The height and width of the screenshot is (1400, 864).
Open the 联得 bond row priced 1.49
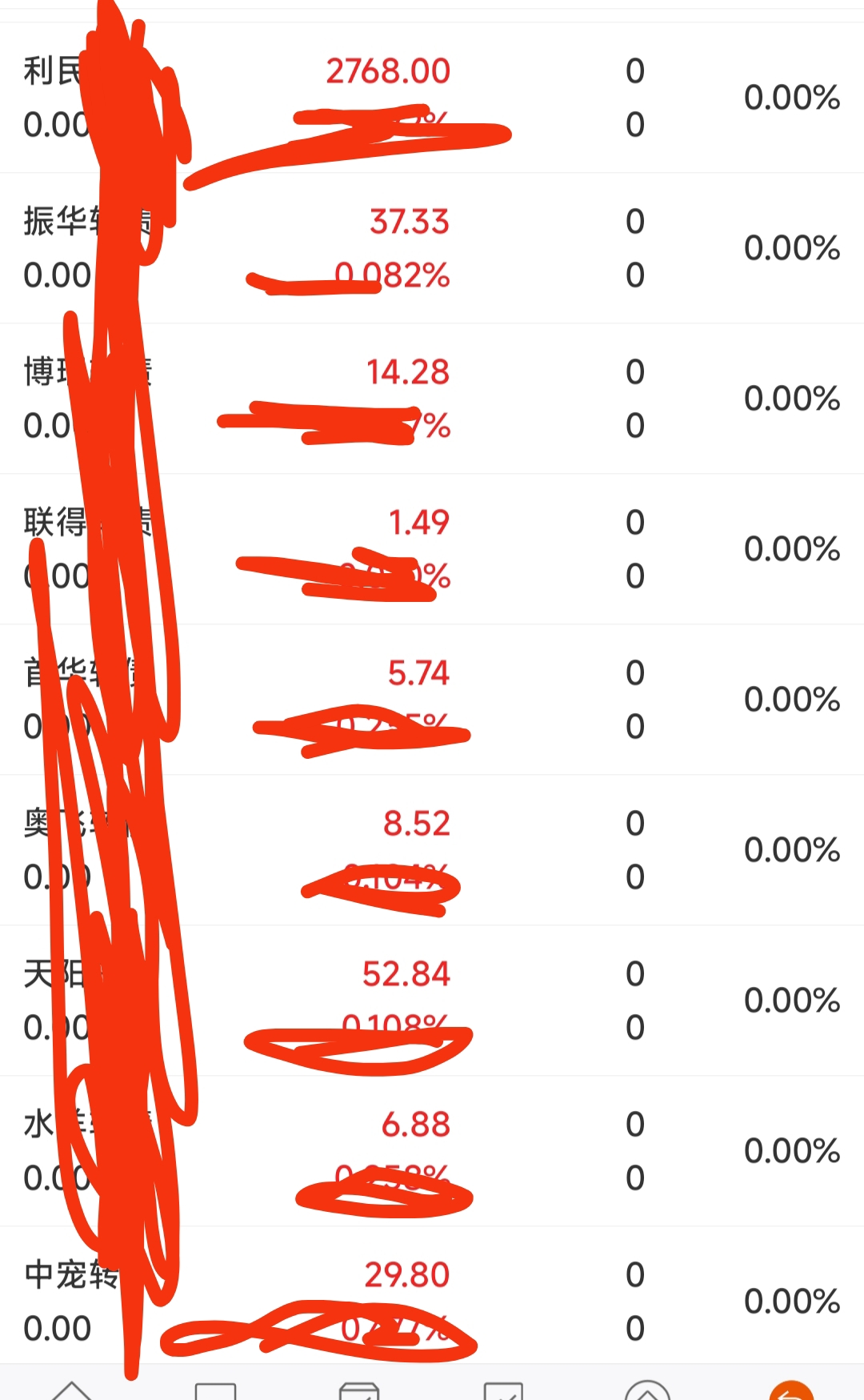point(432,549)
